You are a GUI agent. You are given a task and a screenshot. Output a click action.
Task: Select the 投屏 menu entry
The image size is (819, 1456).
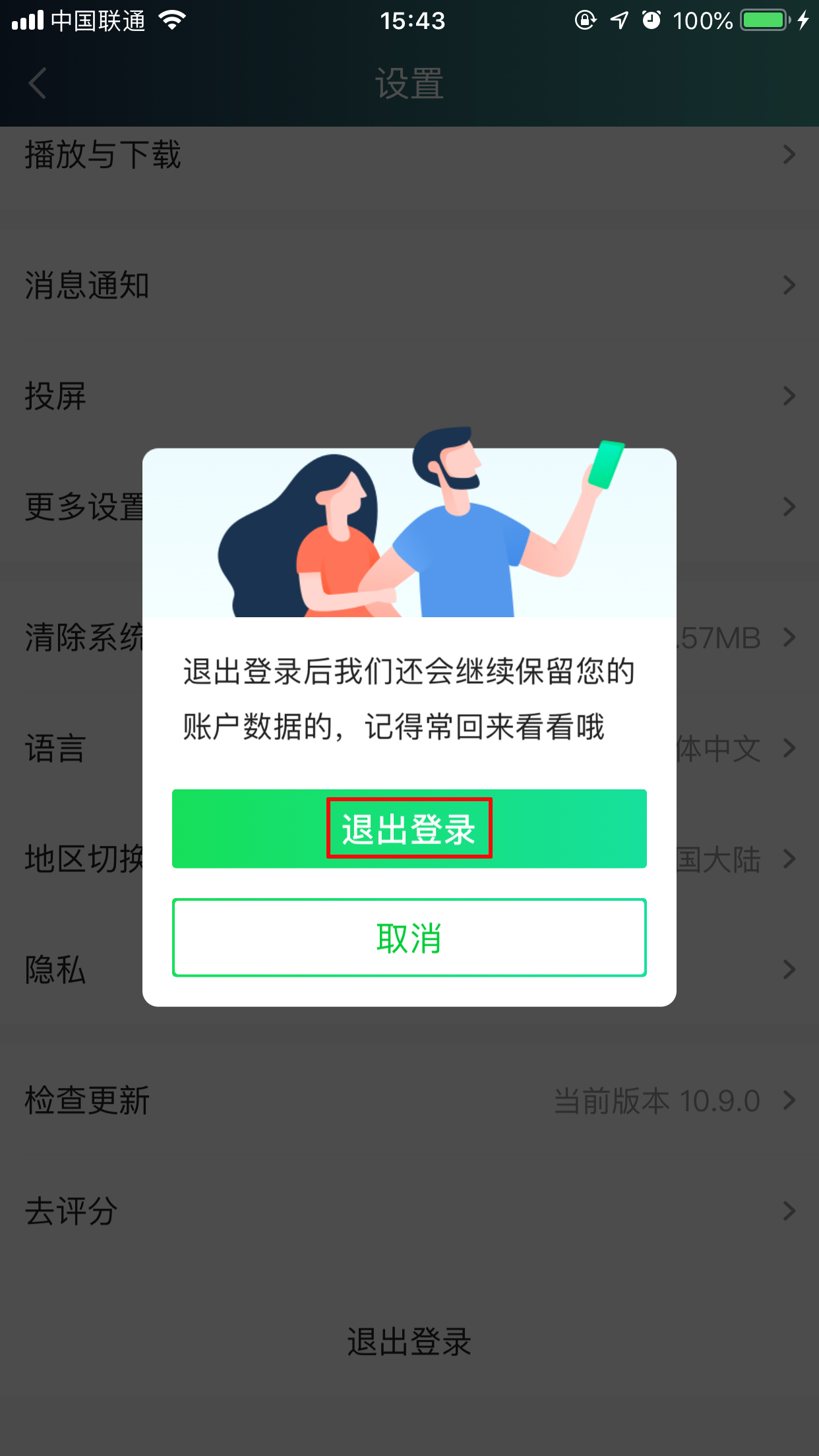click(55, 396)
